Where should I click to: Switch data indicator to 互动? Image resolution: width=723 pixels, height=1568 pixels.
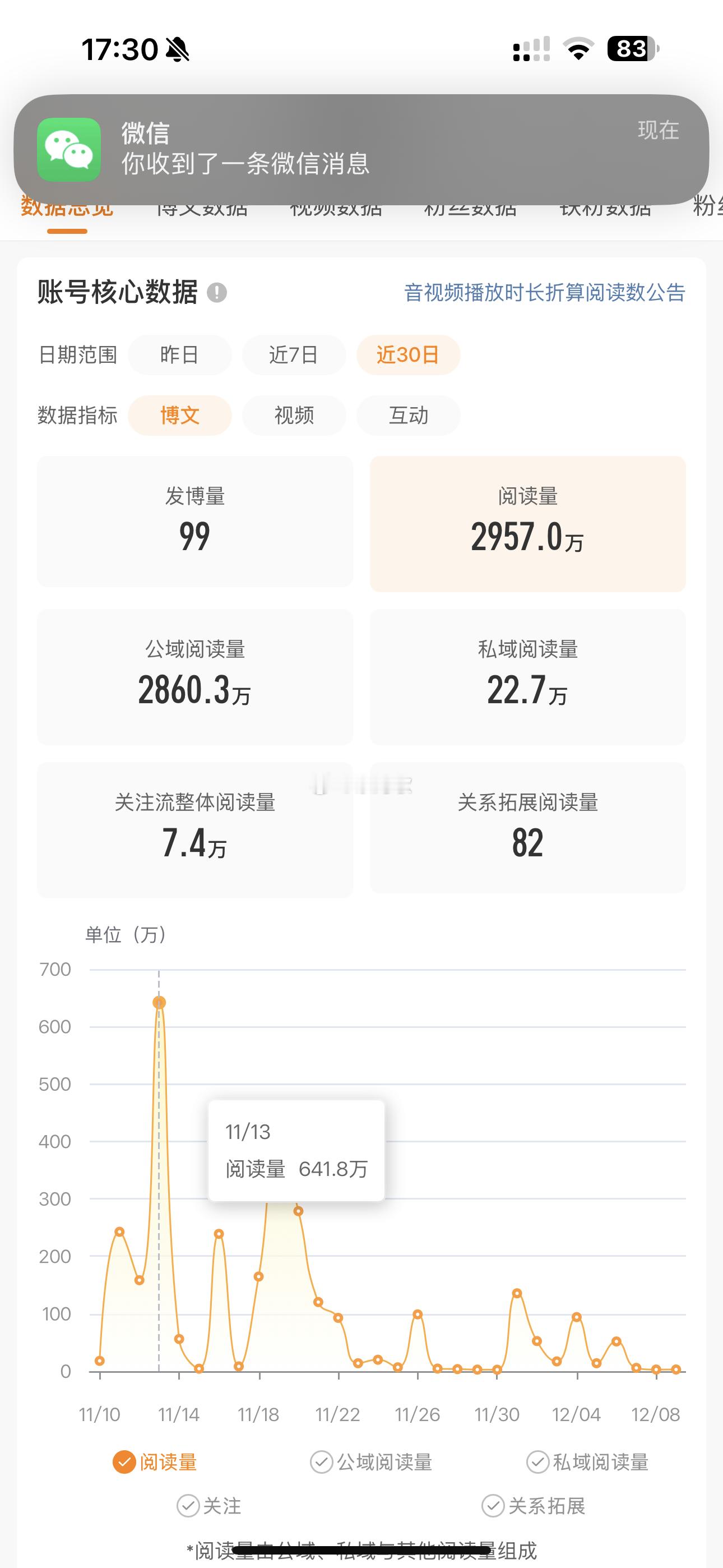tap(408, 416)
